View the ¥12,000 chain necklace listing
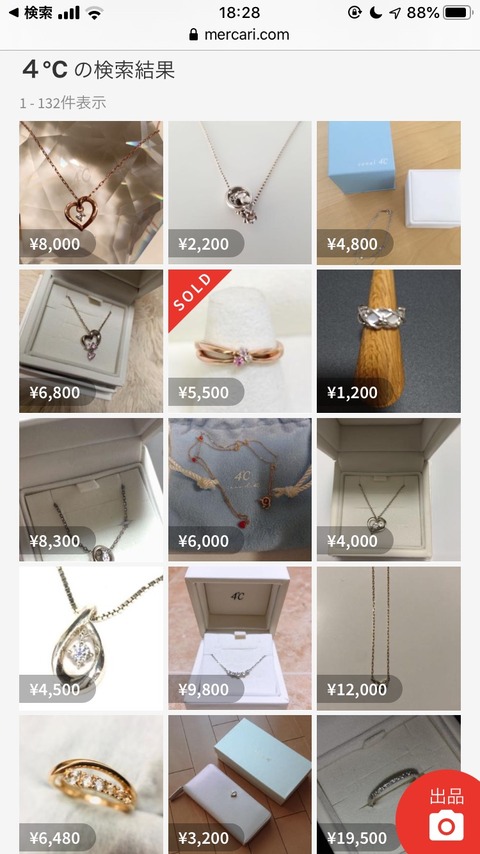Image resolution: width=480 pixels, height=854 pixels. [388, 638]
